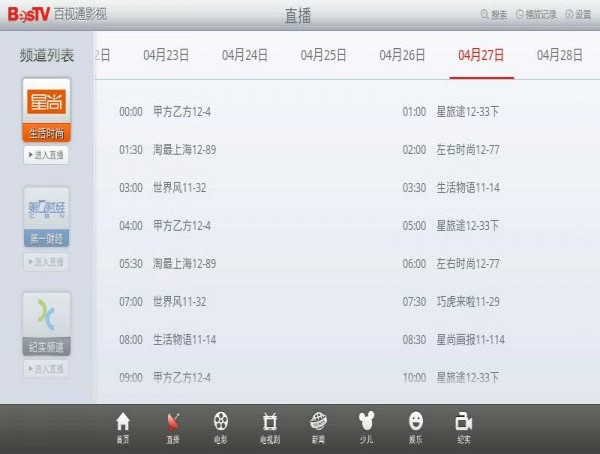Switch to the 新闻 news tab
Image resolution: width=600 pixels, height=454 pixels.
[318, 427]
